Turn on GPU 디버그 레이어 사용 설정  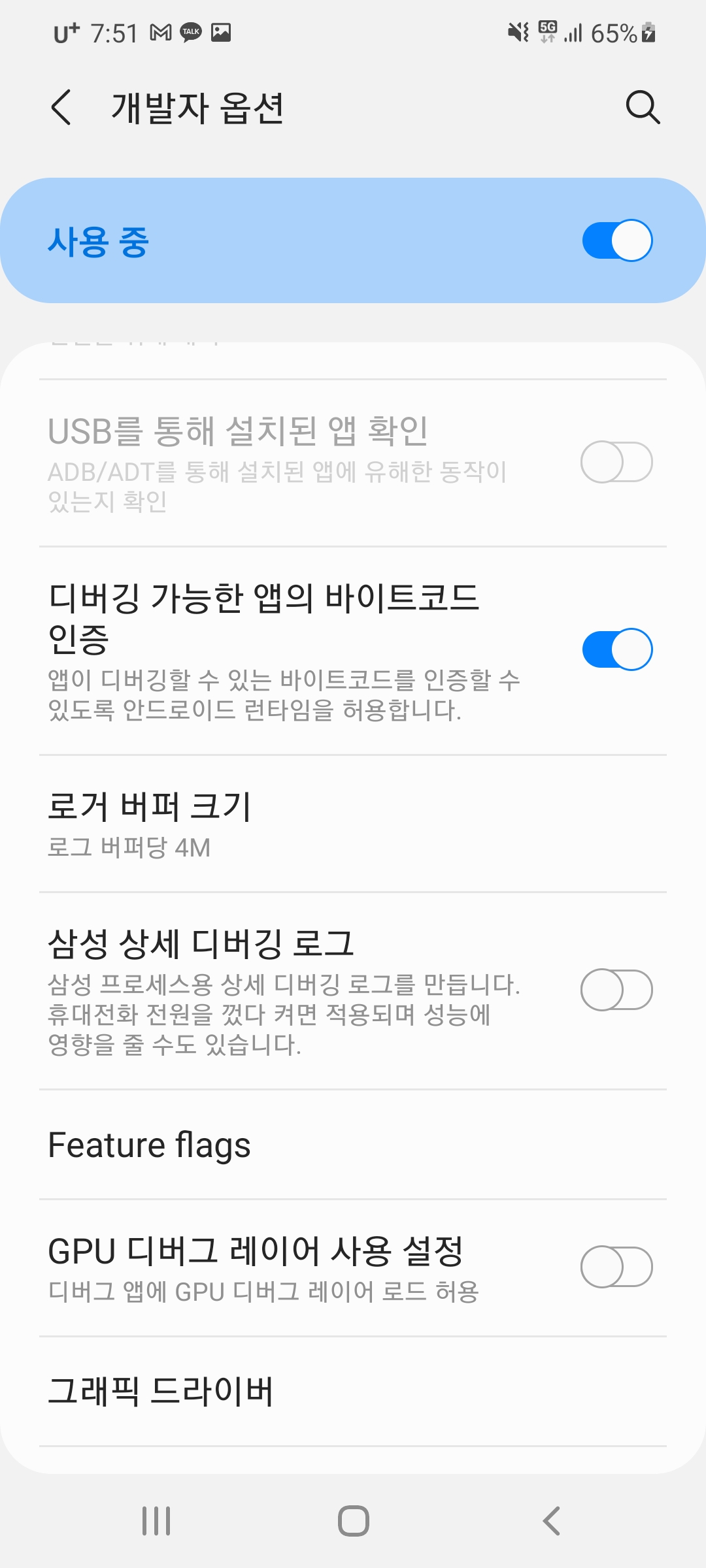(x=617, y=1267)
